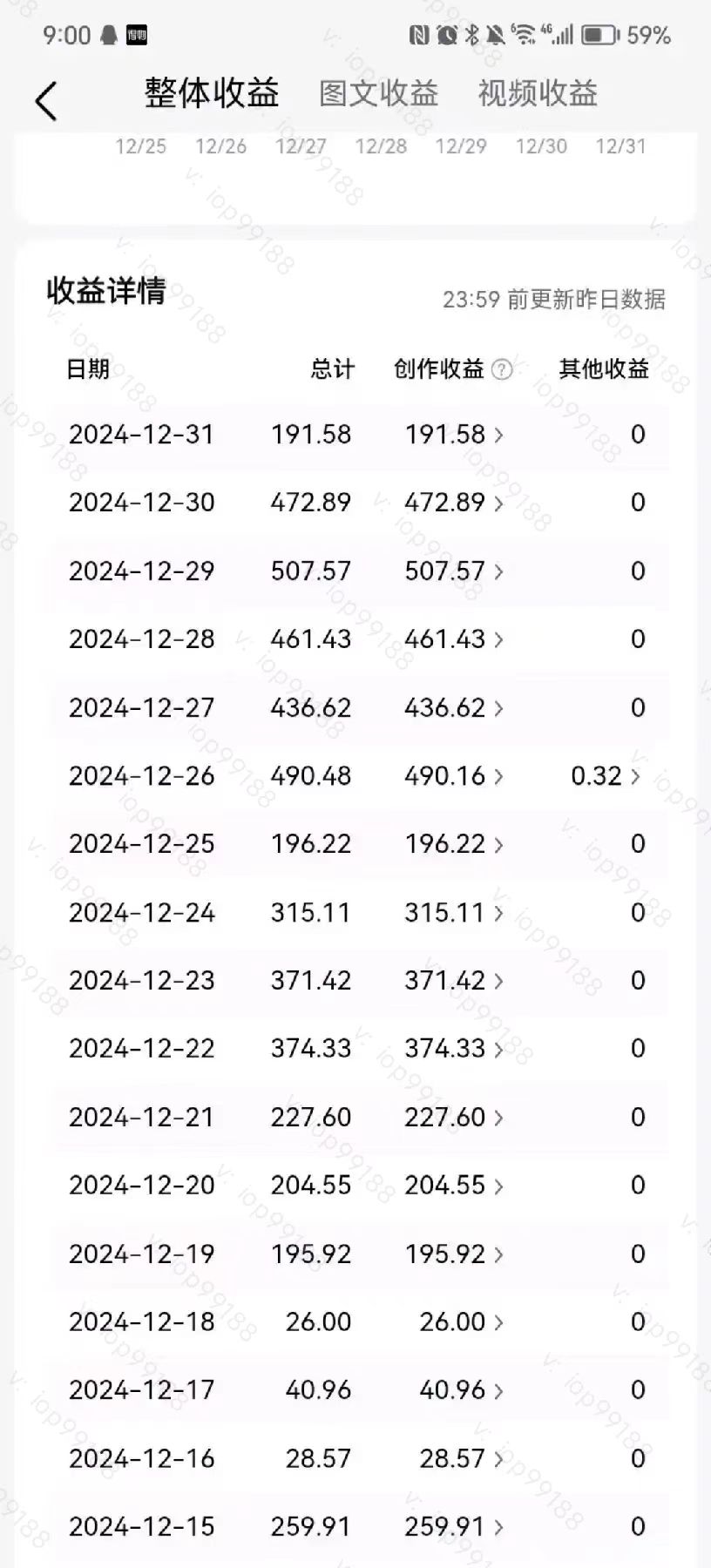Go back using the top-left arrow

pos(45,100)
